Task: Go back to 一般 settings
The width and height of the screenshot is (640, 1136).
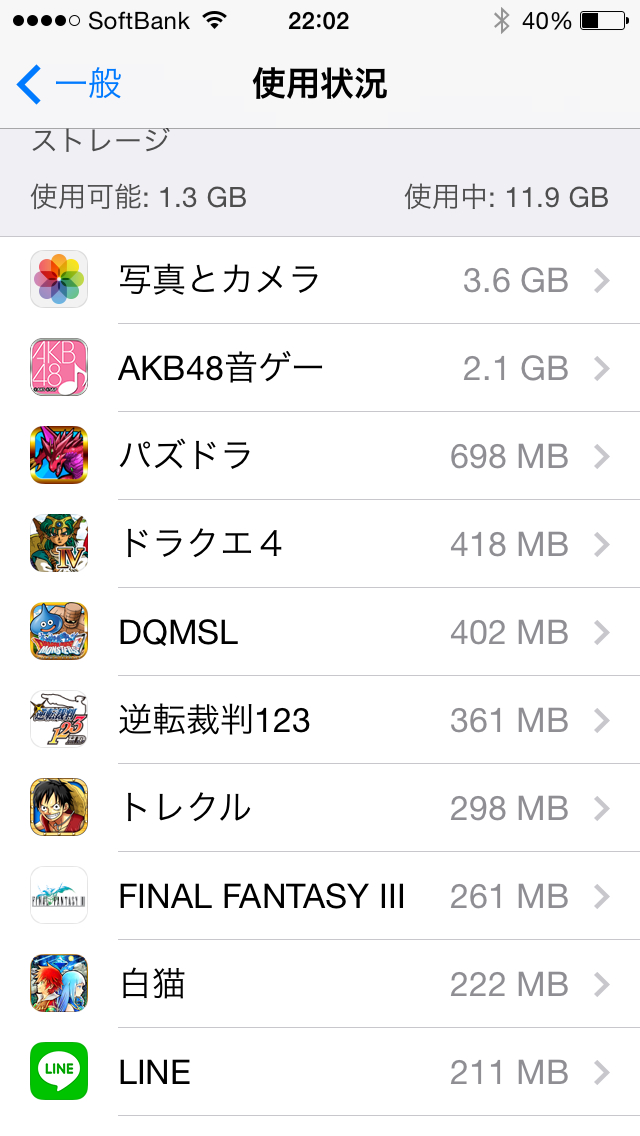Action: coord(70,85)
